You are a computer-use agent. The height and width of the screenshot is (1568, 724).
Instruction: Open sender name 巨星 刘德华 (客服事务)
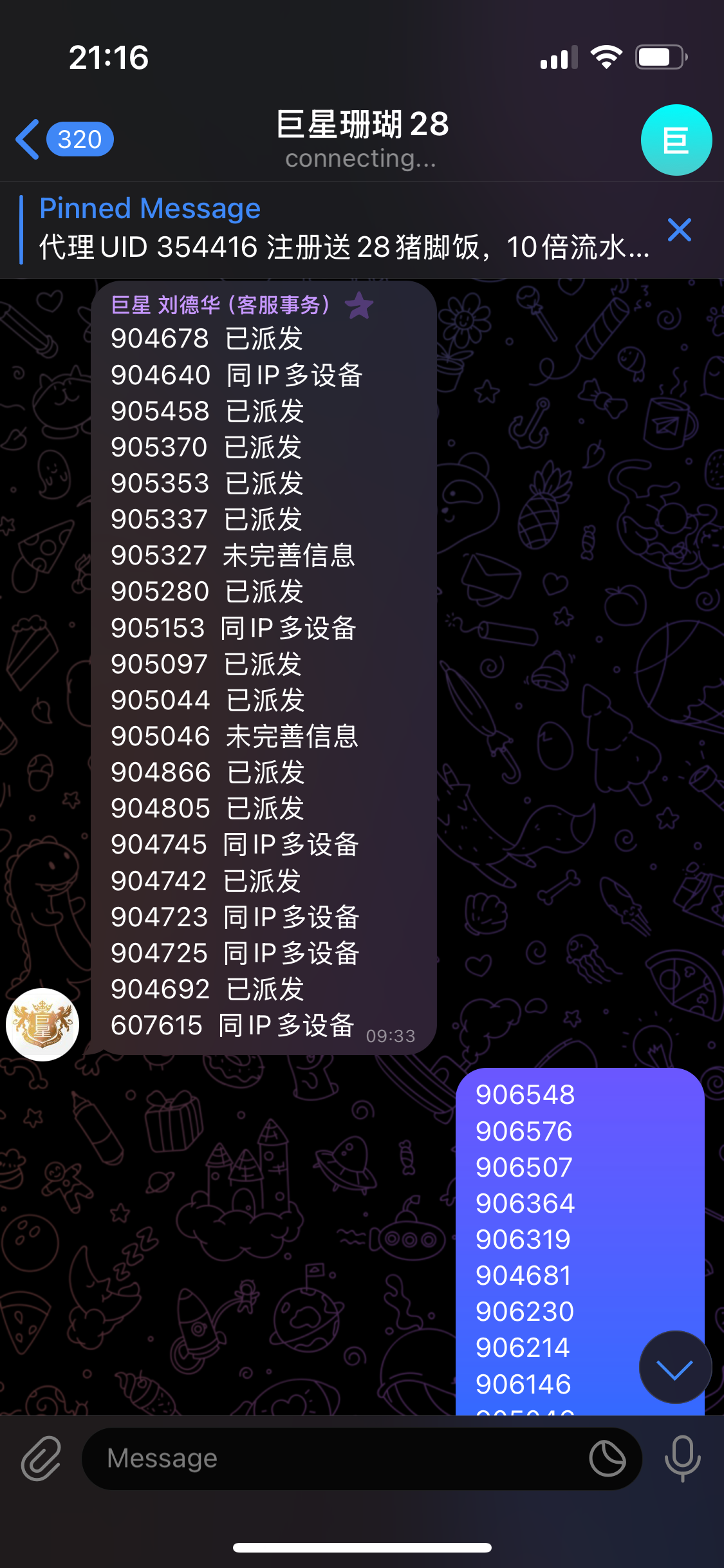(220, 304)
